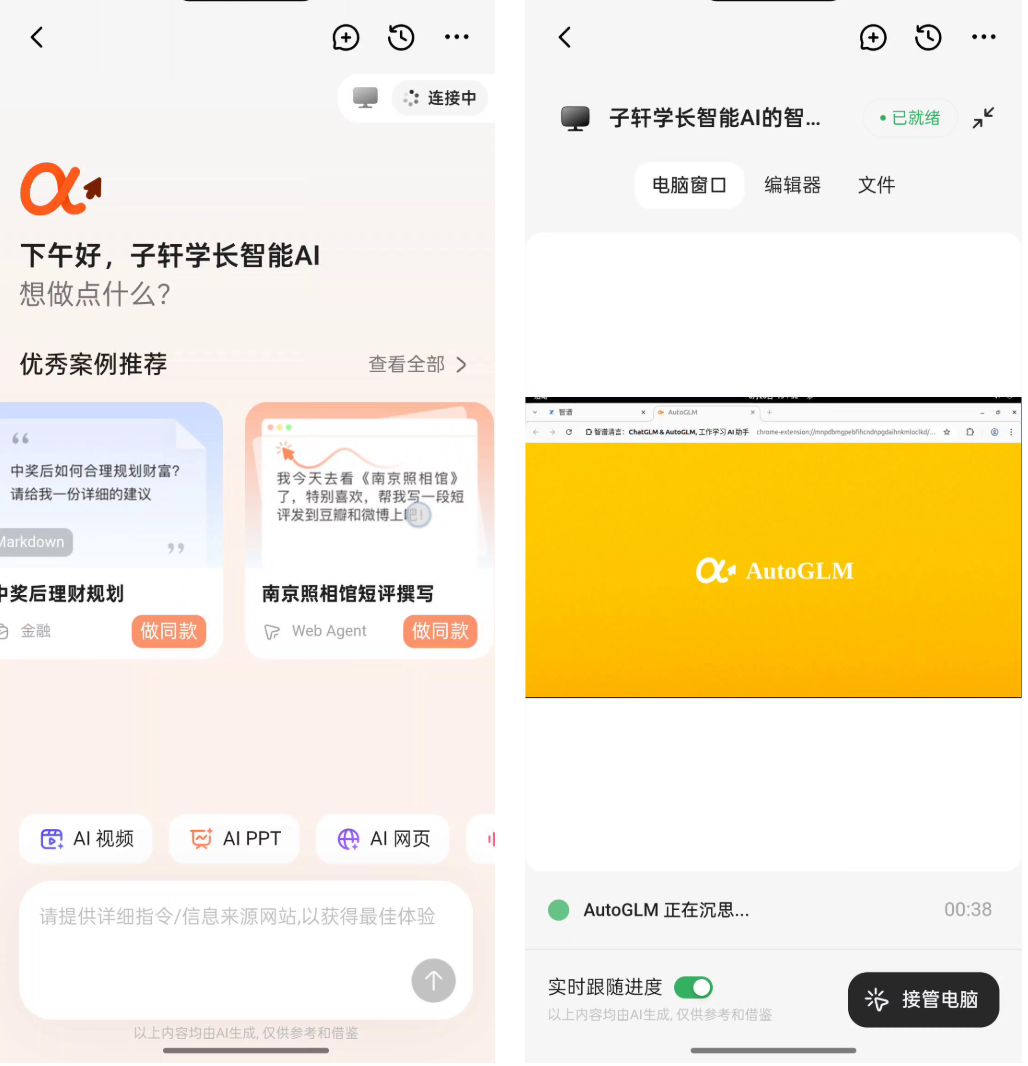This screenshot has height=1066, width=1028.
Task: Switch to the 电脑窗口 tab
Action: 689,185
